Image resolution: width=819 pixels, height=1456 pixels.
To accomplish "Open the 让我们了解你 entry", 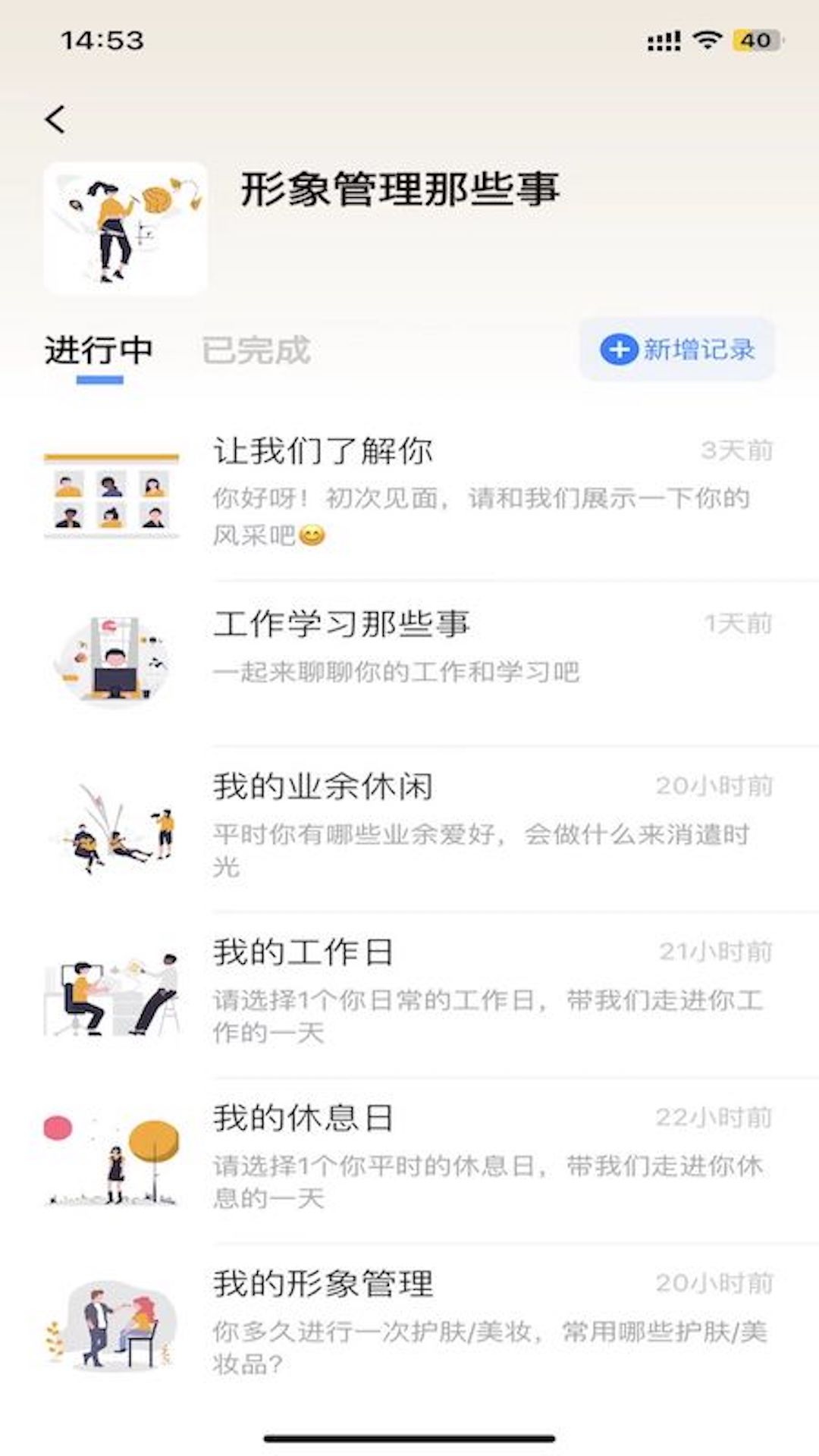I will 409,491.
